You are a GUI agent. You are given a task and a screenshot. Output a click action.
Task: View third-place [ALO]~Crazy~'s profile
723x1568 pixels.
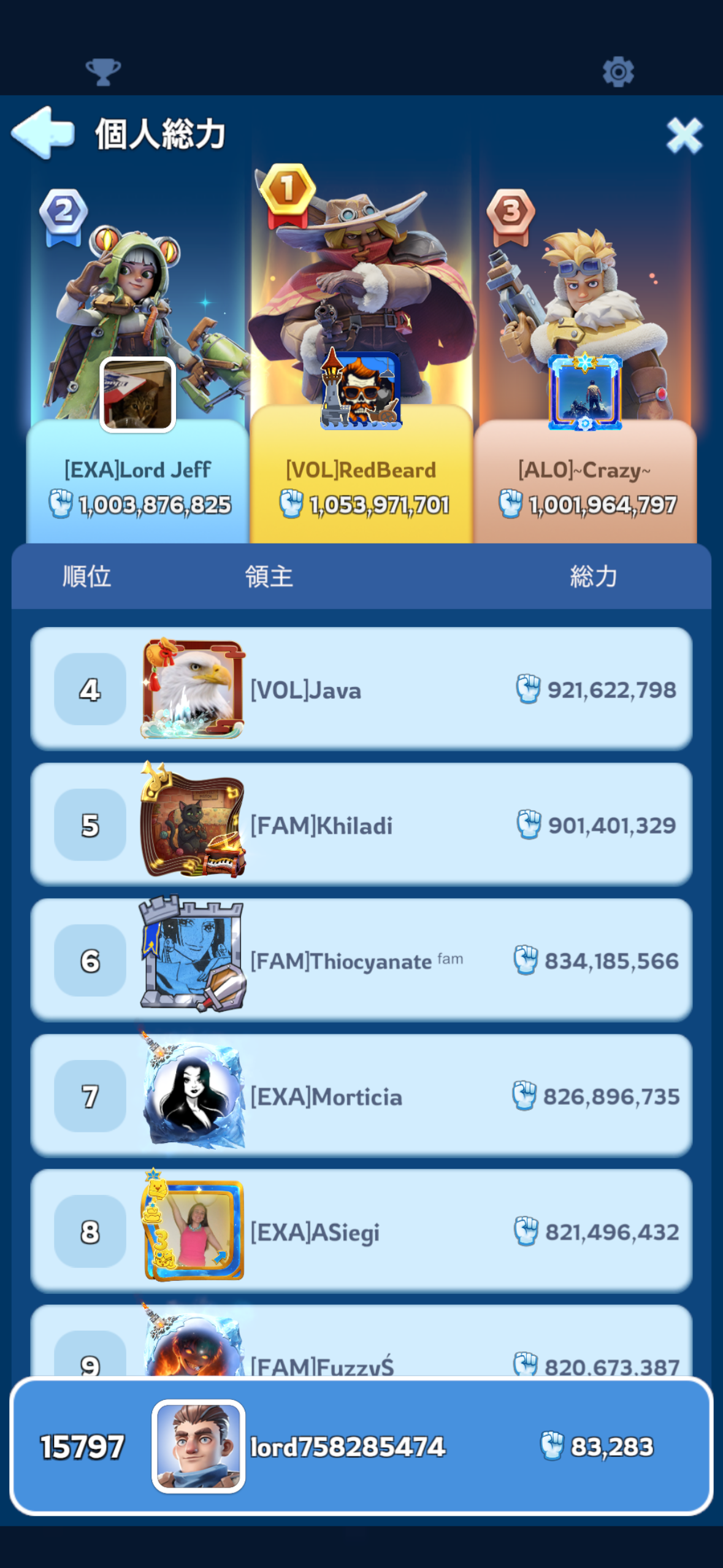tap(584, 393)
